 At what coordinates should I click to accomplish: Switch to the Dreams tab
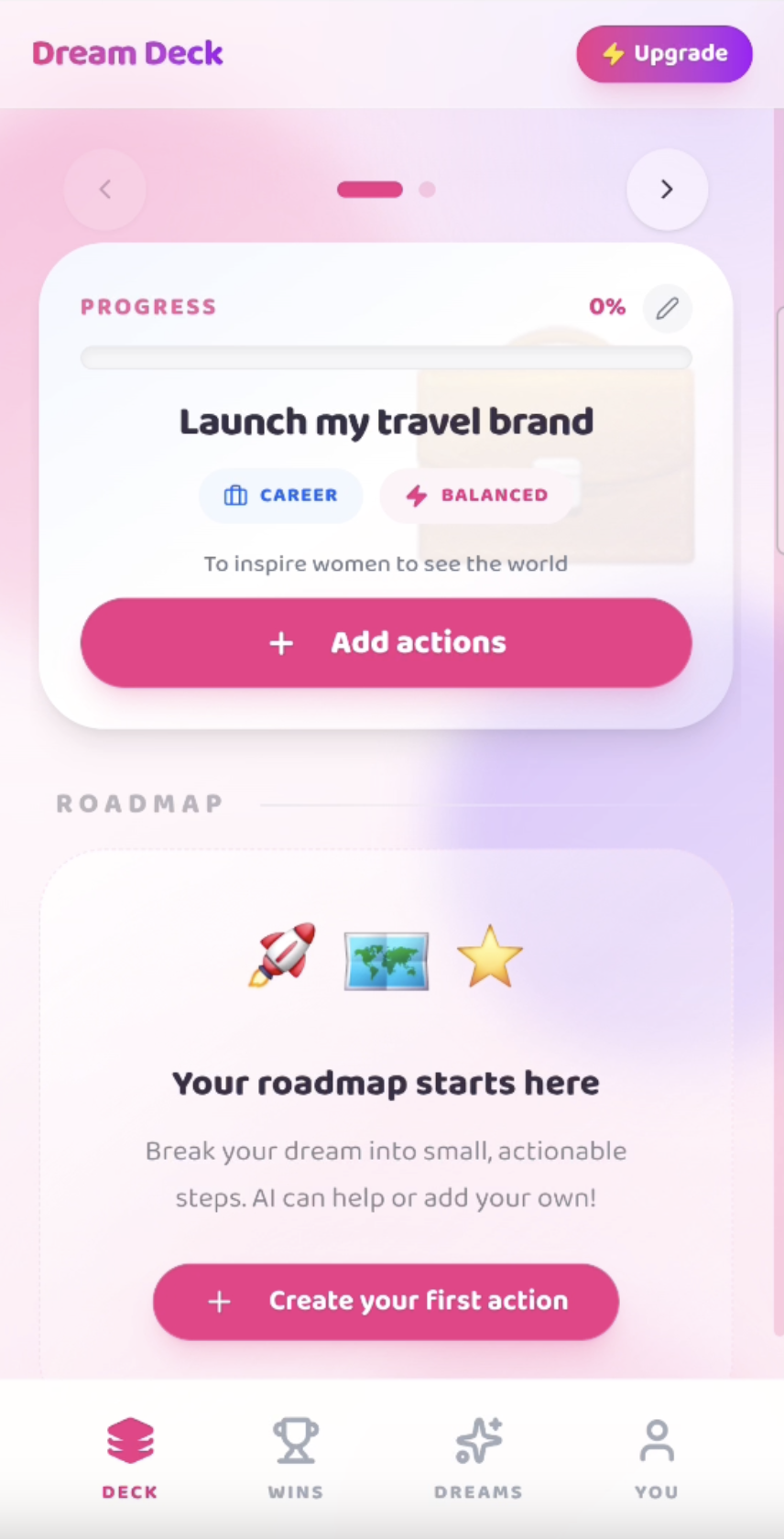tap(478, 1458)
